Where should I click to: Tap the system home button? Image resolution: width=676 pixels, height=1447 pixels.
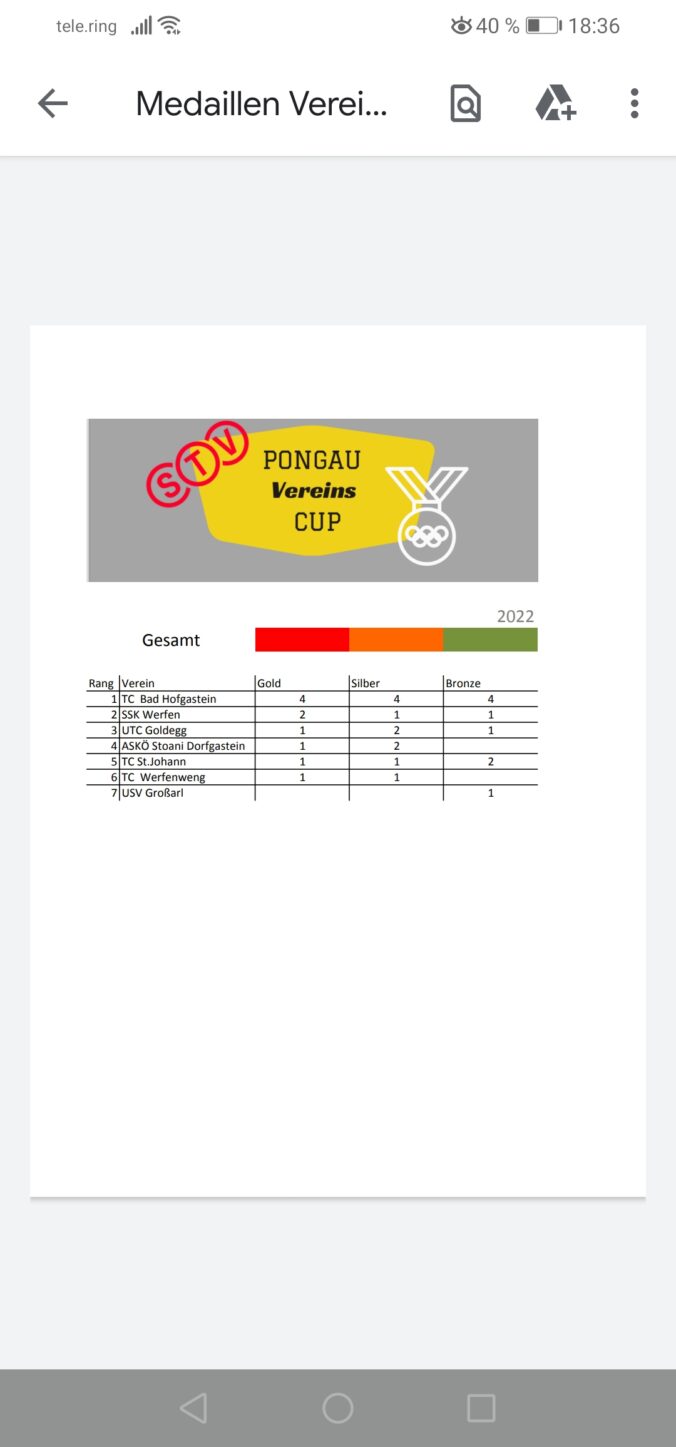point(338,1408)
